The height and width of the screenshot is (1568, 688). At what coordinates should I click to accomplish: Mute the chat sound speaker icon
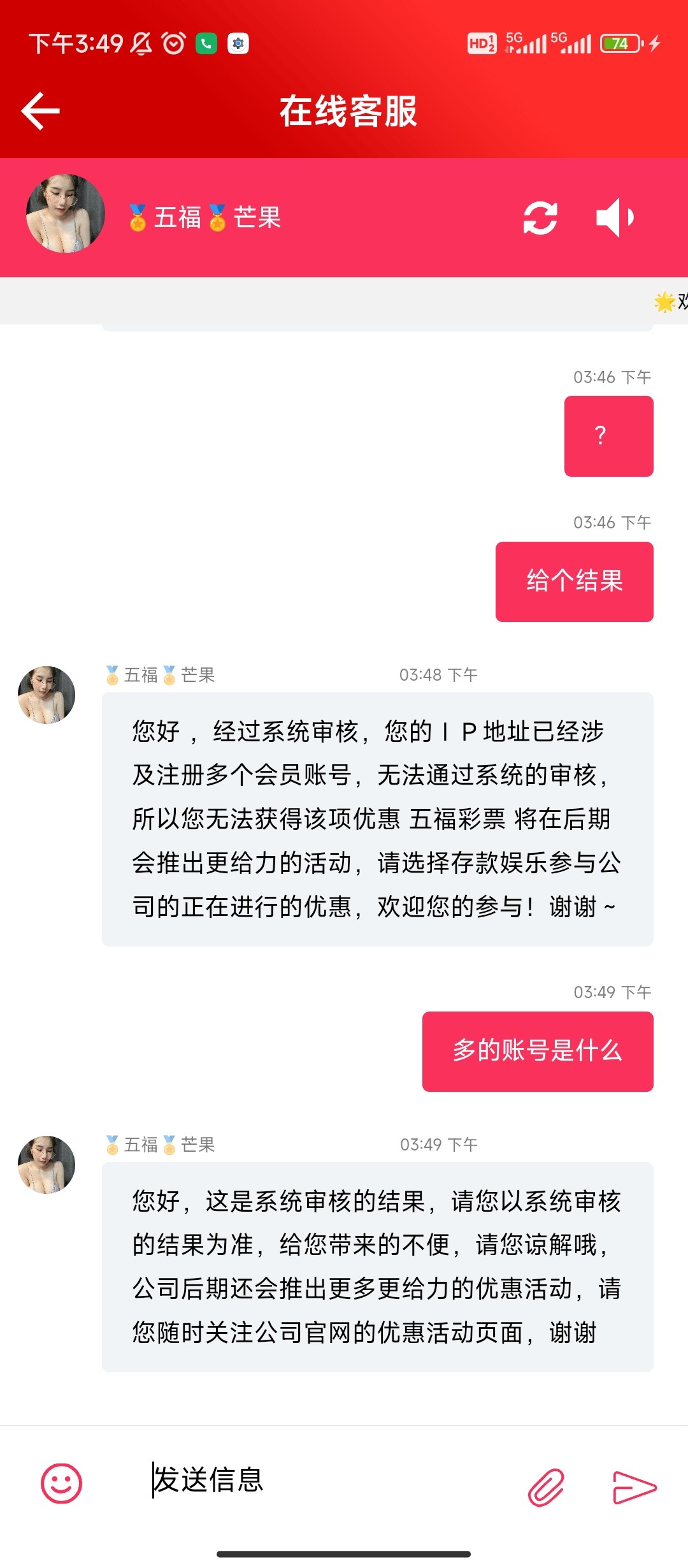click(615, 218)
